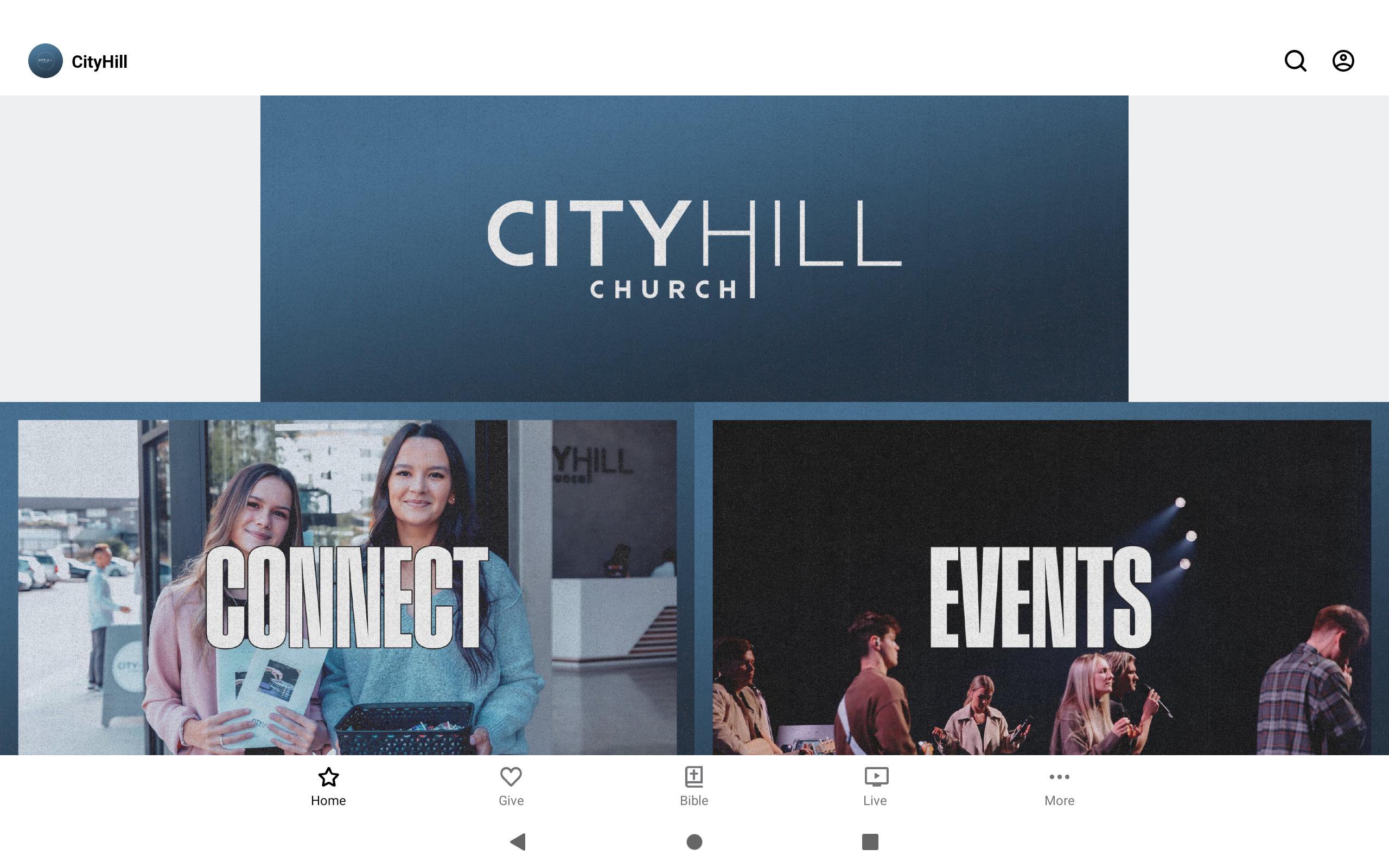Switch to the Live tab
The height and width of the screenshot is (868, 1389).
point(875,787)
